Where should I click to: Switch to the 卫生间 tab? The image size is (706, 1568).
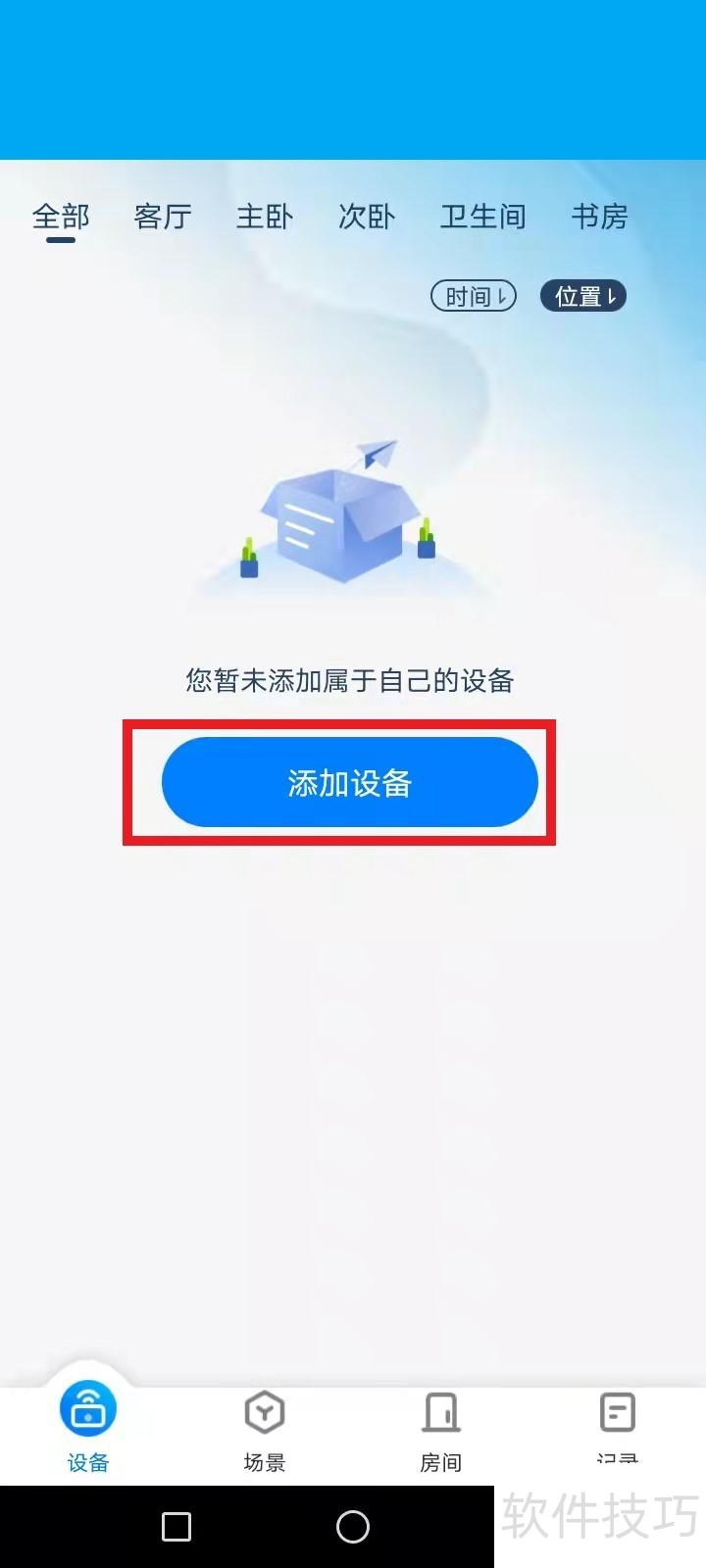click(482, 217)
